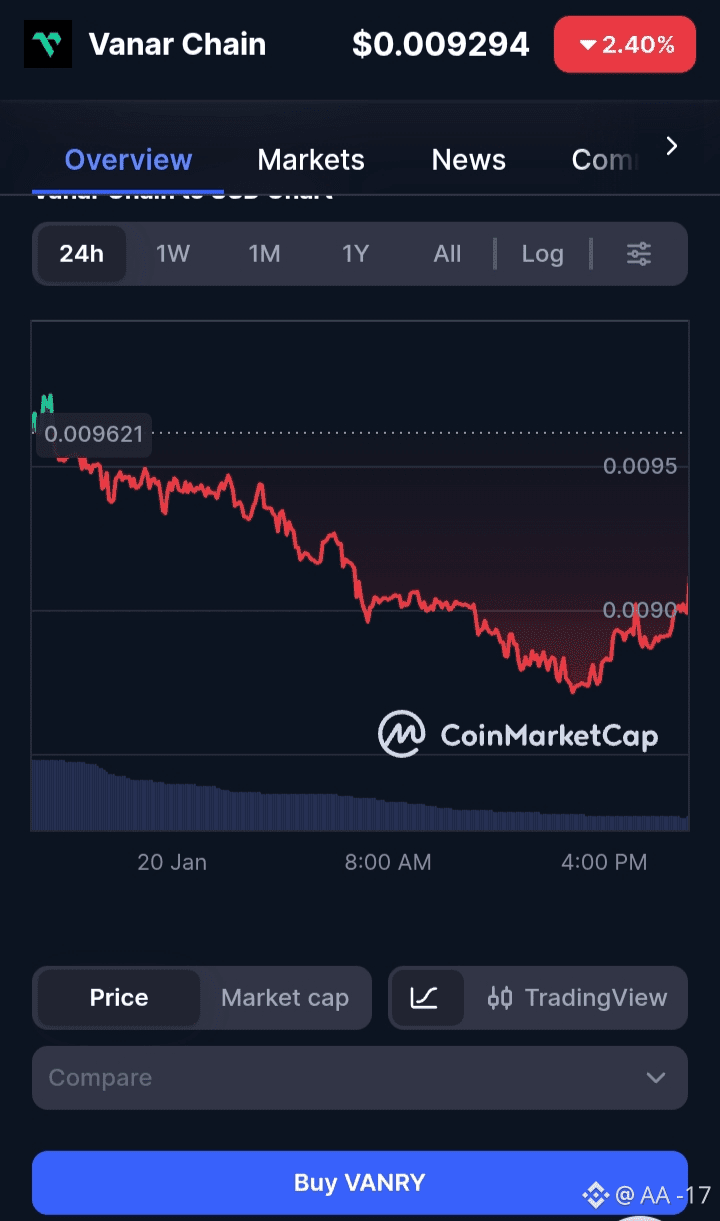Show the All time chart
720x1221 pixels.
coord(447,254)
